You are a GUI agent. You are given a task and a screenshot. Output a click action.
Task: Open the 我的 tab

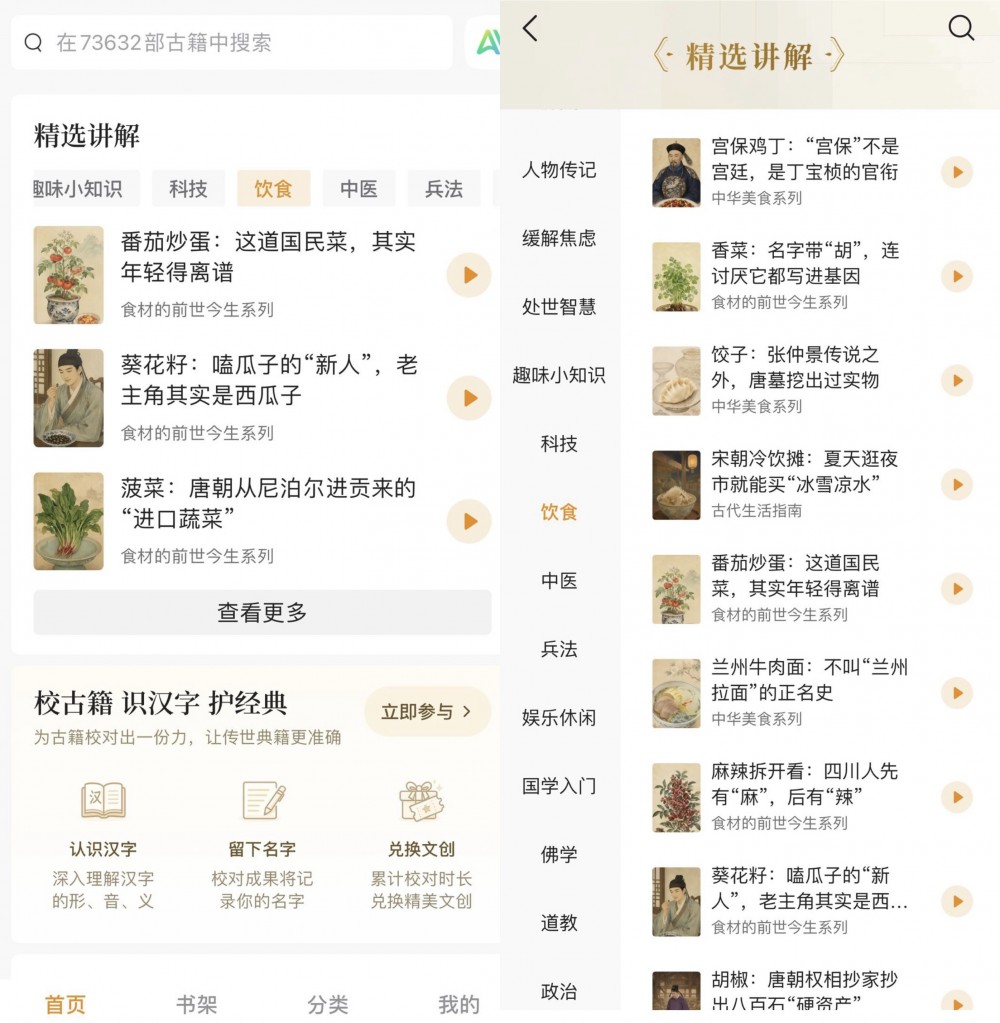[x=459, y=1004]
